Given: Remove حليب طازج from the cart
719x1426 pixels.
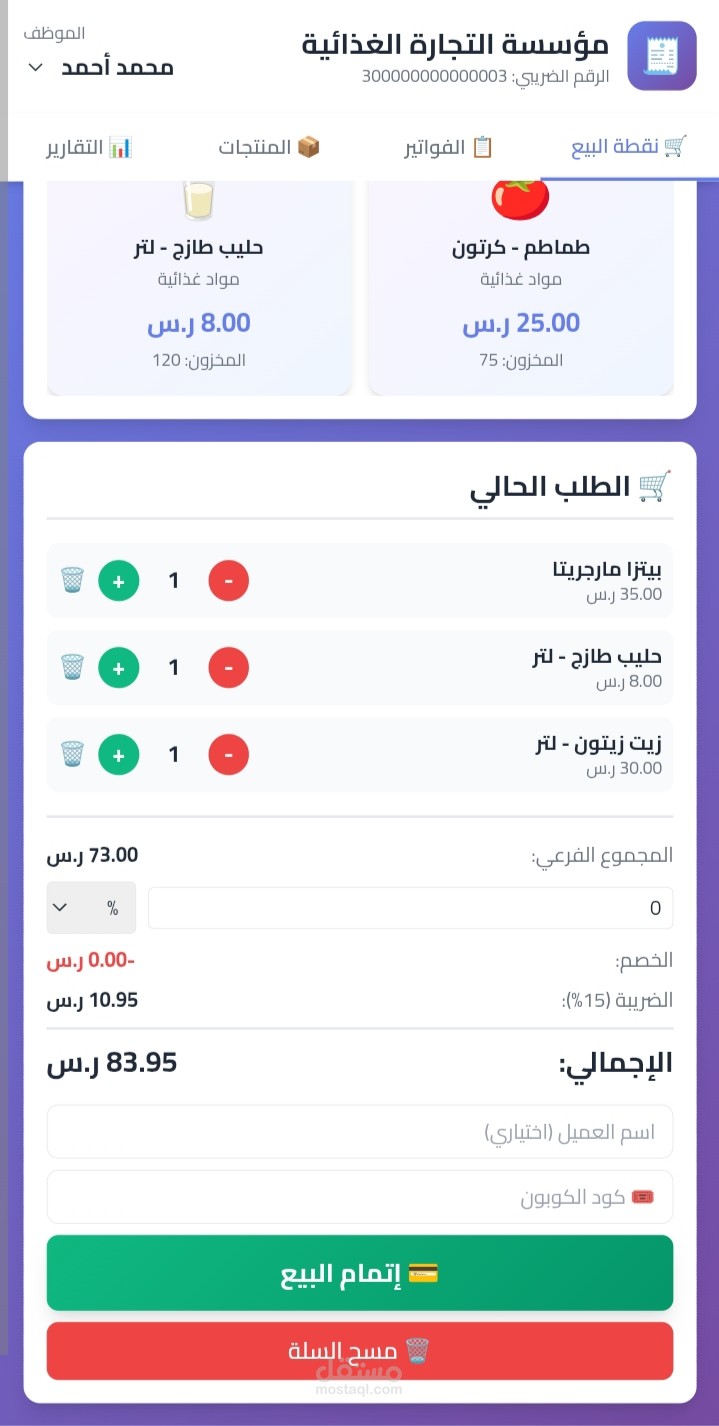Looking at the screenshot, I should click(x=72, y=667).
